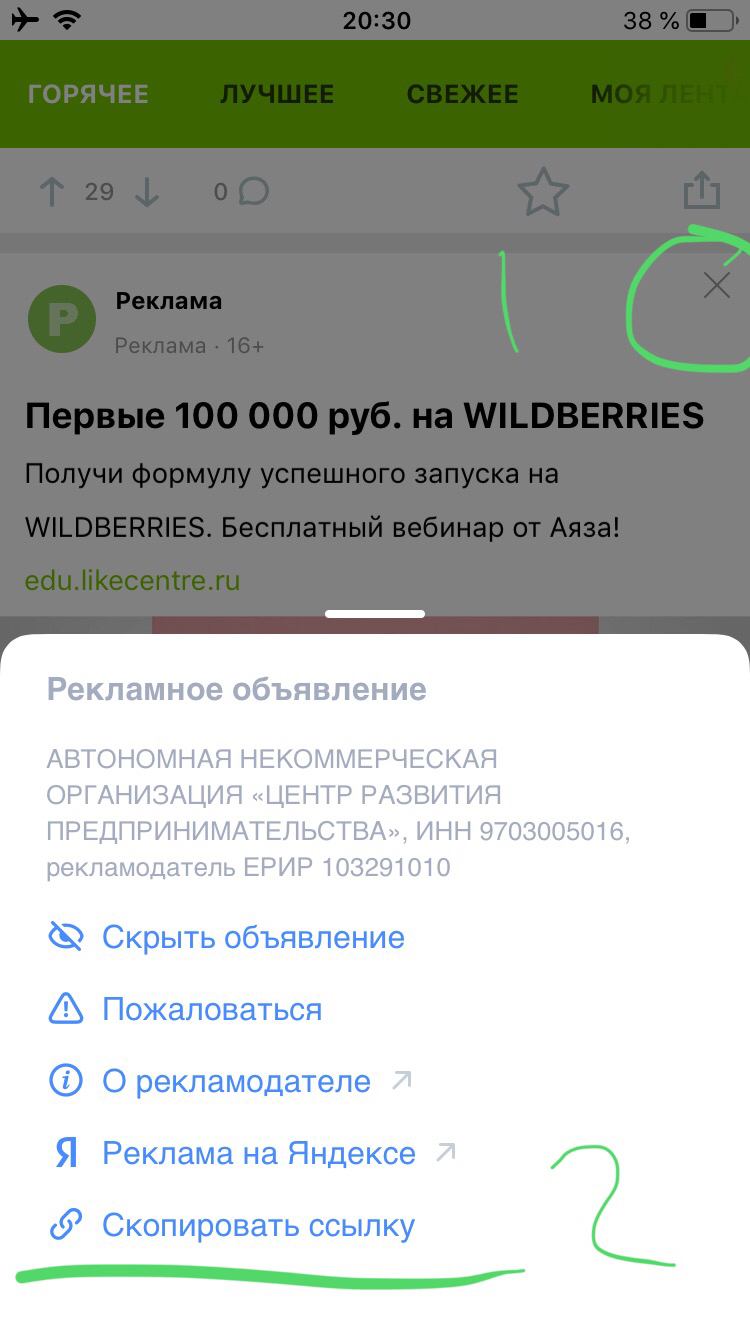Upvote the post with the up arrow

(52, 191)
